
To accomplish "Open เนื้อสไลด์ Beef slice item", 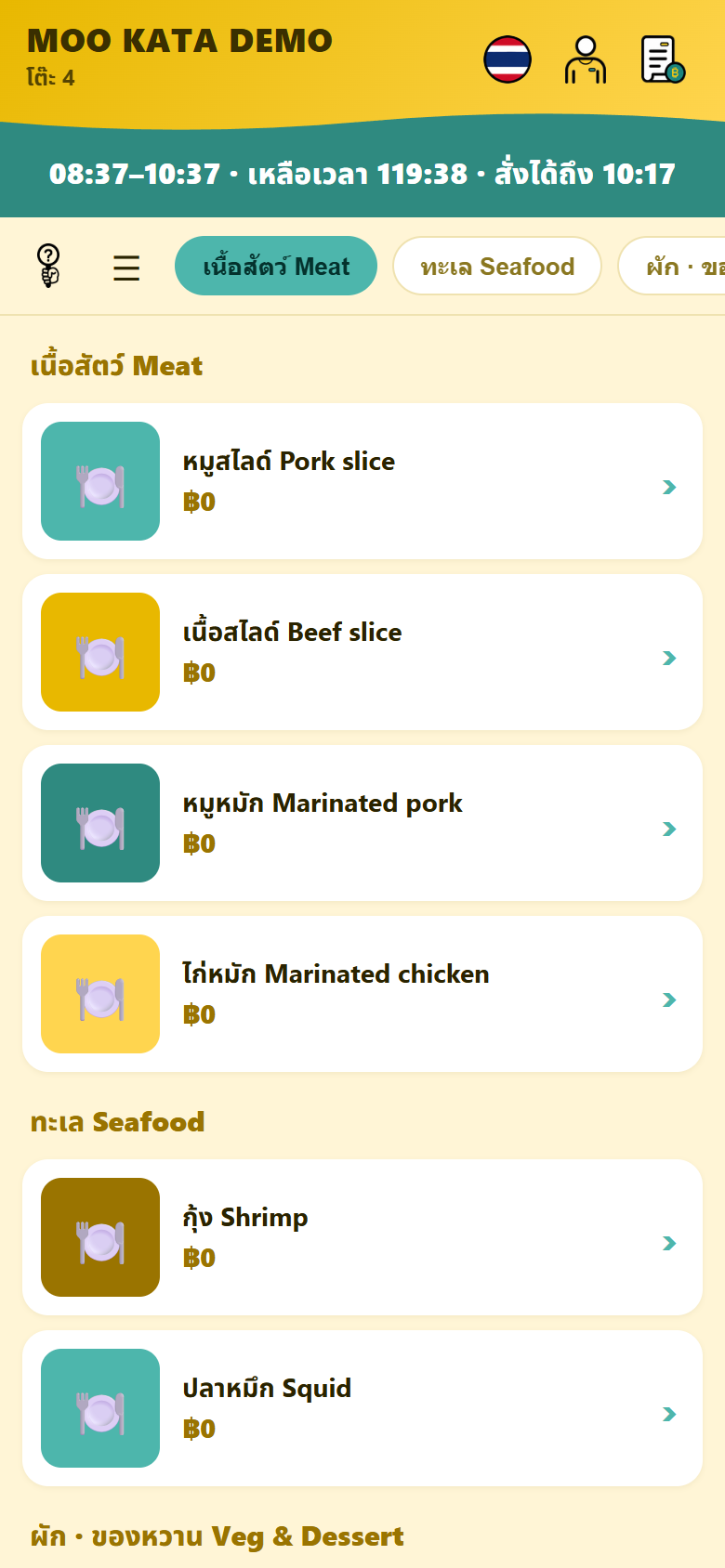I will point(362,652).
